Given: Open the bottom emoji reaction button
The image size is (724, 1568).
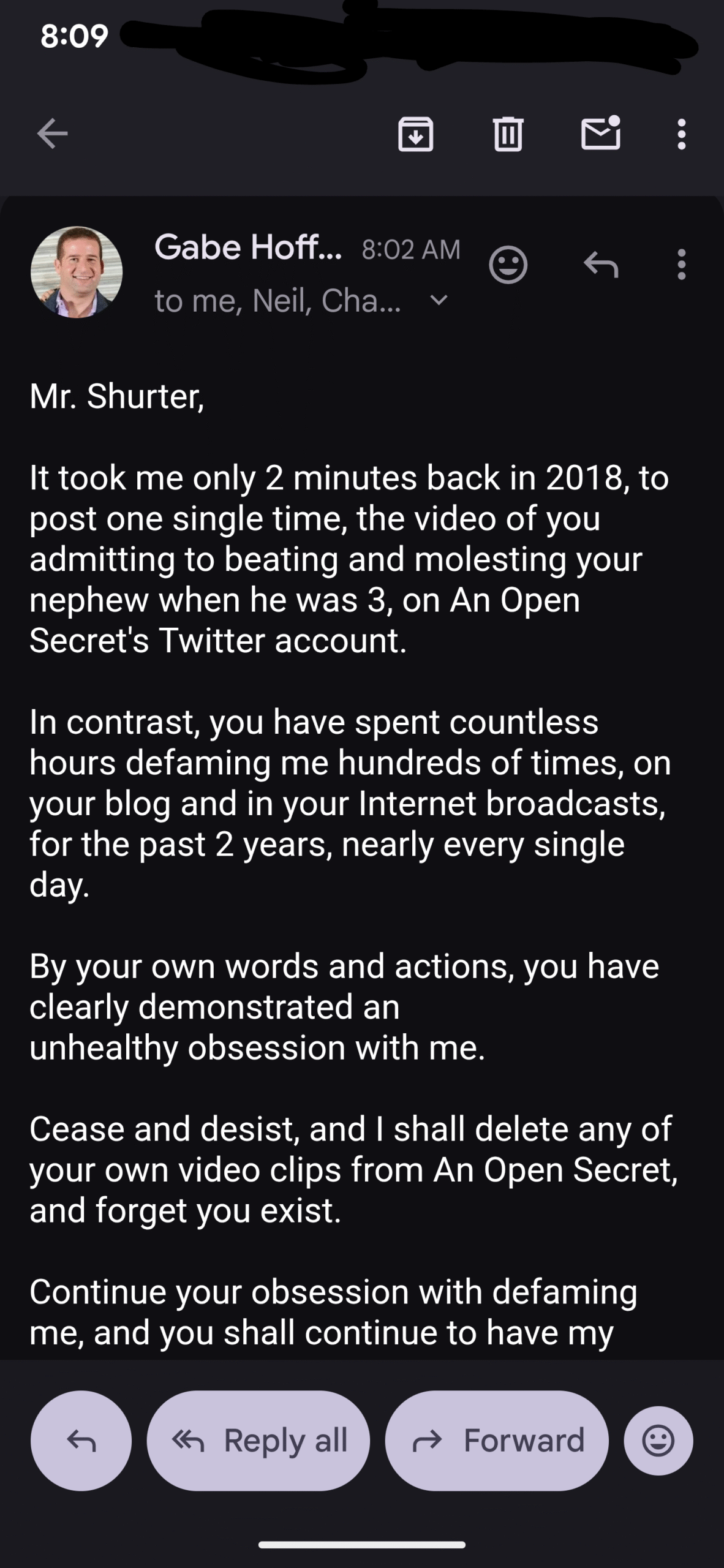Looking at the screenshot, I should point(658,1440).
